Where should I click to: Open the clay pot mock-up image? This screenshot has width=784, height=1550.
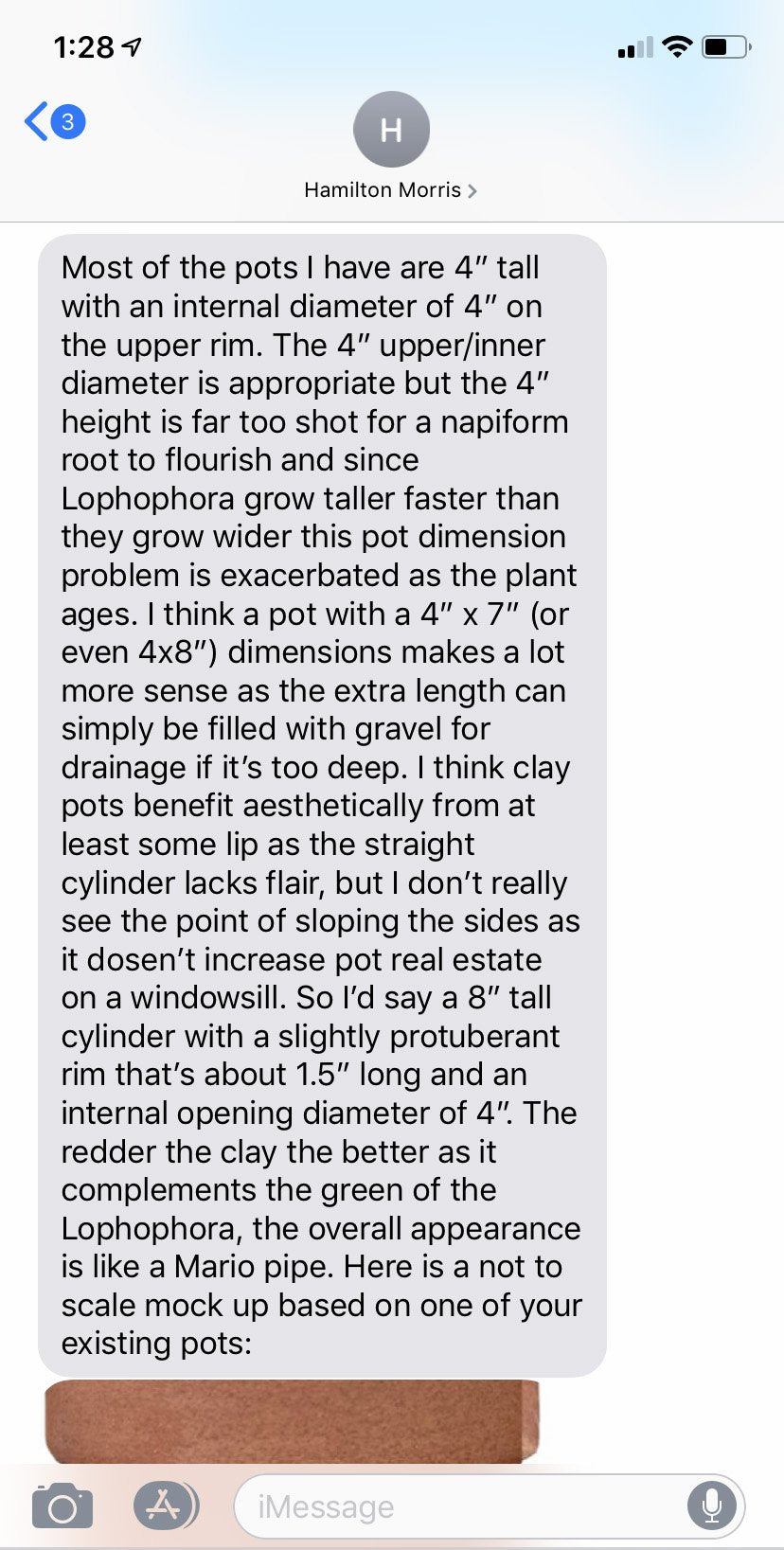293,1422
